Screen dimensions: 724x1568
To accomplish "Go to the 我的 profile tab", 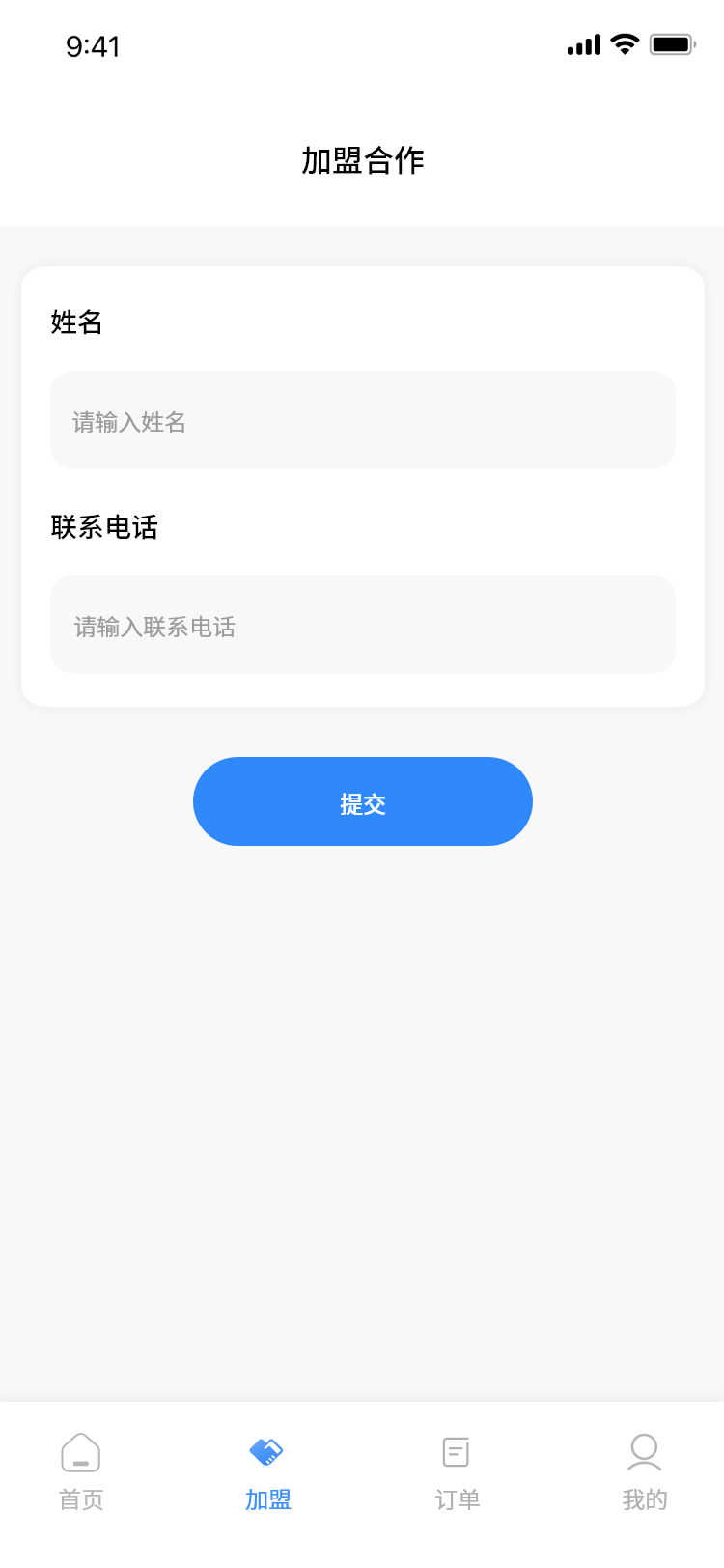I will 644,1471.
